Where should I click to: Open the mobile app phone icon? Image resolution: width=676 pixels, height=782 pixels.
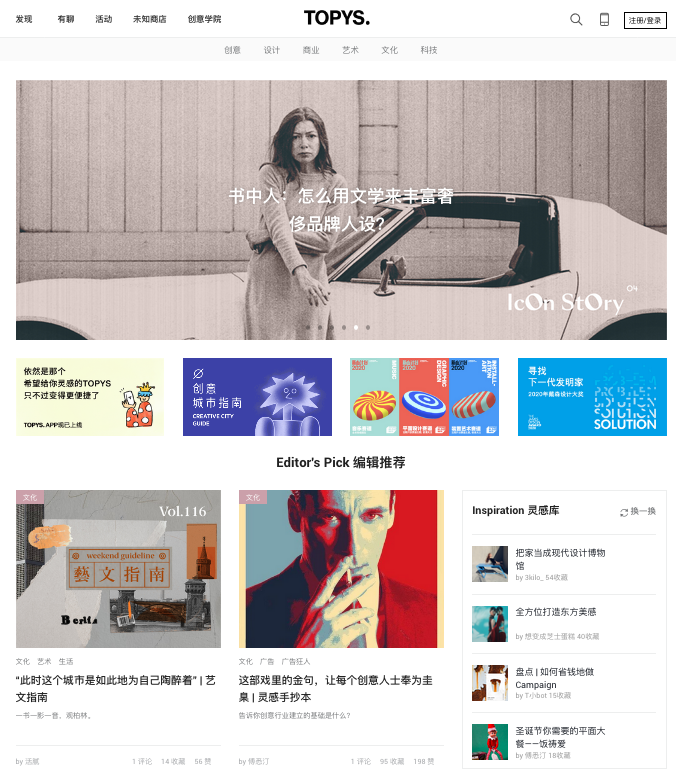point(604,19)
